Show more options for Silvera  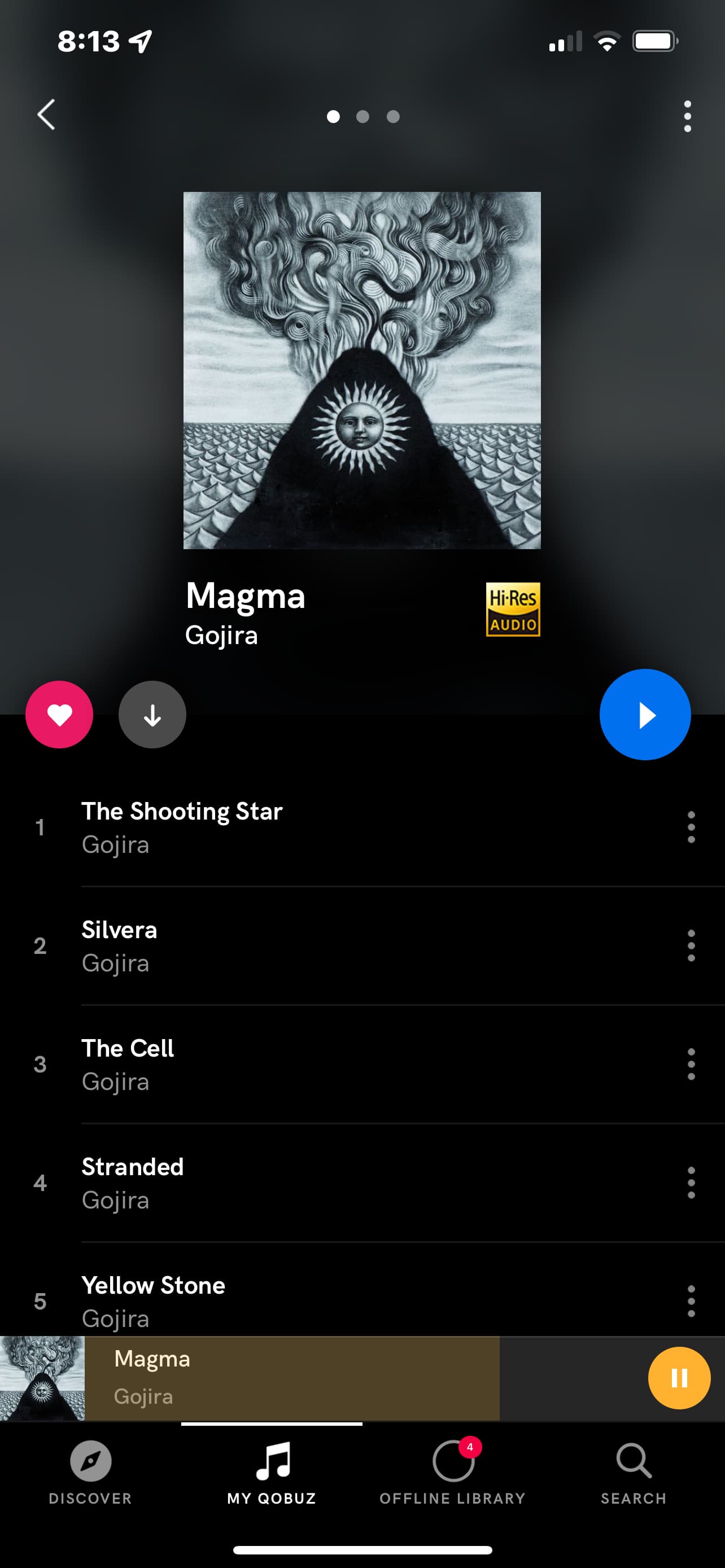point(691,945)
